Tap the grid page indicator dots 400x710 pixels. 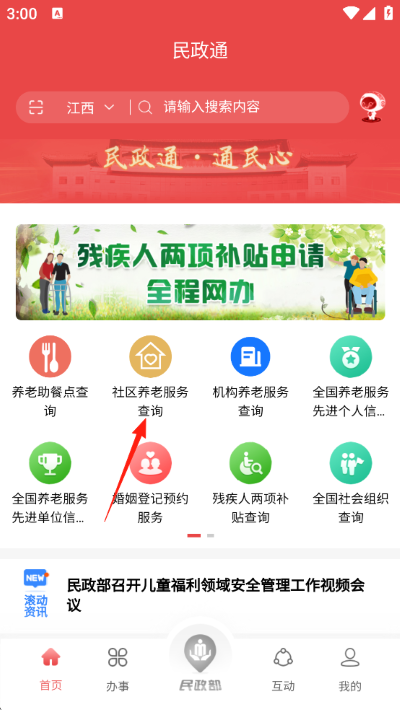[x=201, y=536]
